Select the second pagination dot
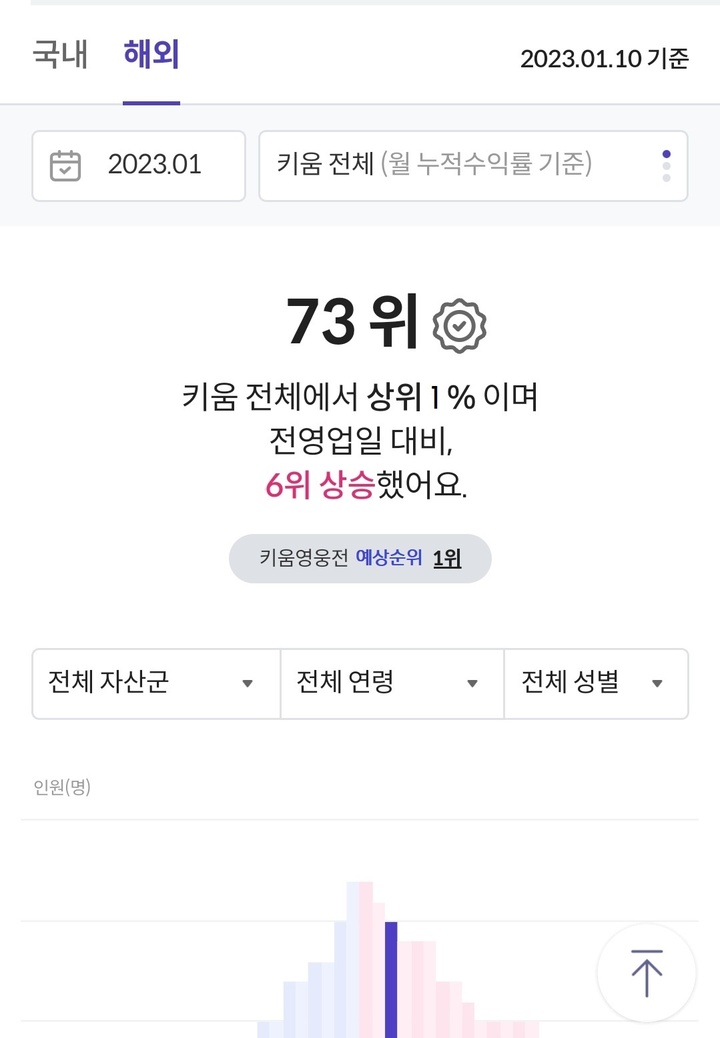Viewport: 720px width, 1038px height. pos(665,167)
